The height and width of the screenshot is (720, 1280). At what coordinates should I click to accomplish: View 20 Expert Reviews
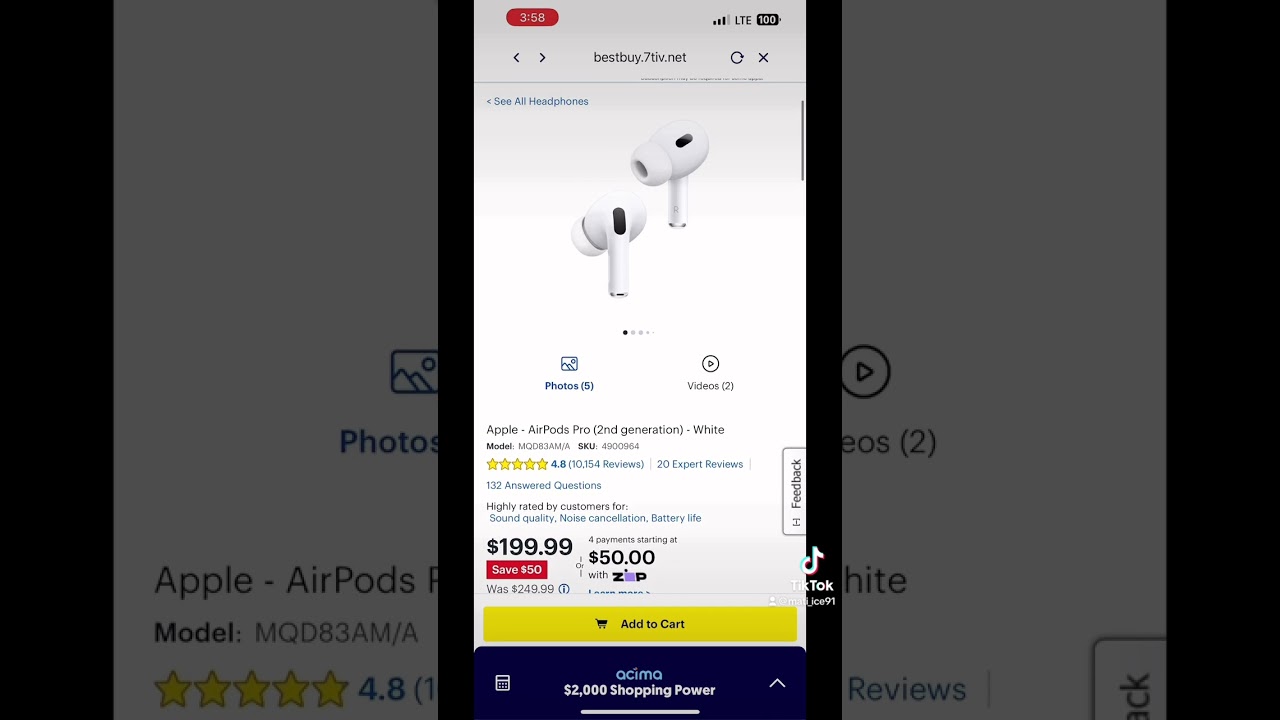click(699, 464)
